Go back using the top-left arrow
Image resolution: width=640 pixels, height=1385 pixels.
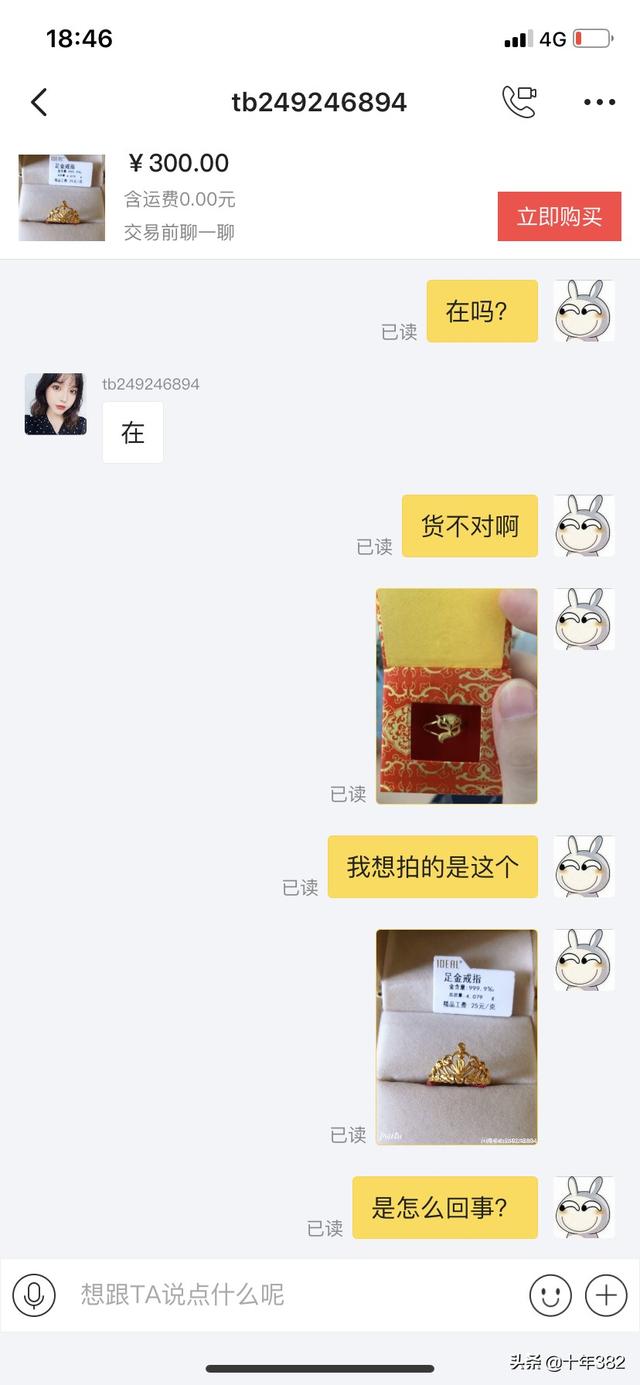click(39, 102)
